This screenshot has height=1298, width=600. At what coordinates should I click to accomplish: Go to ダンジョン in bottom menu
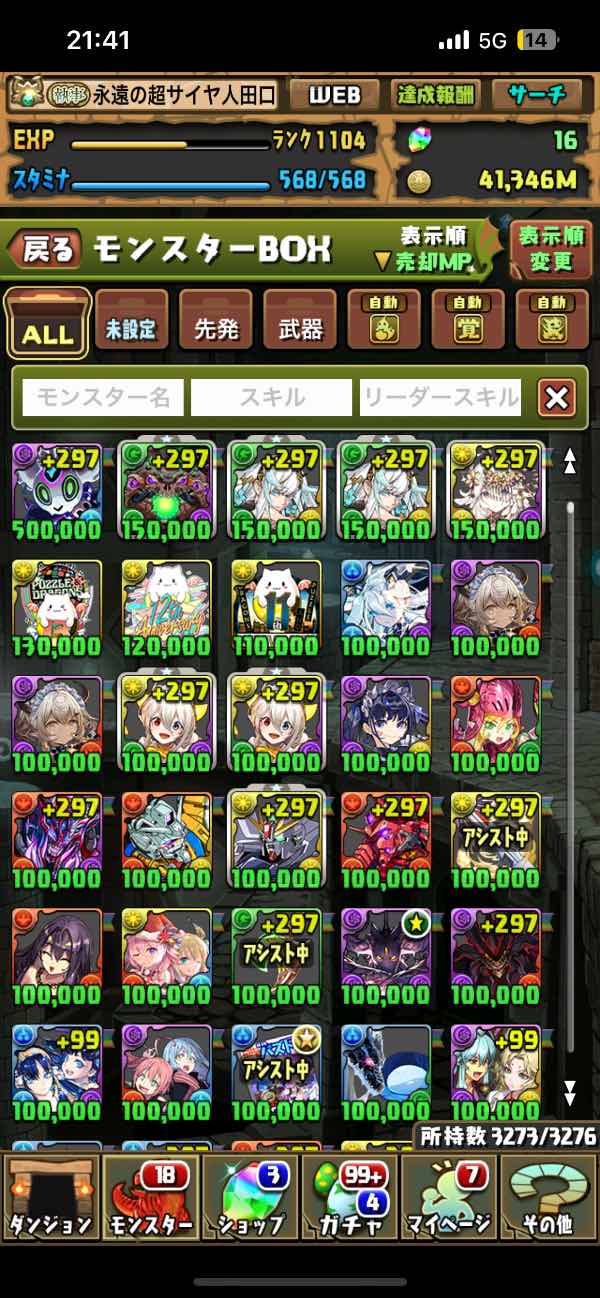[x=50, y=1197]
